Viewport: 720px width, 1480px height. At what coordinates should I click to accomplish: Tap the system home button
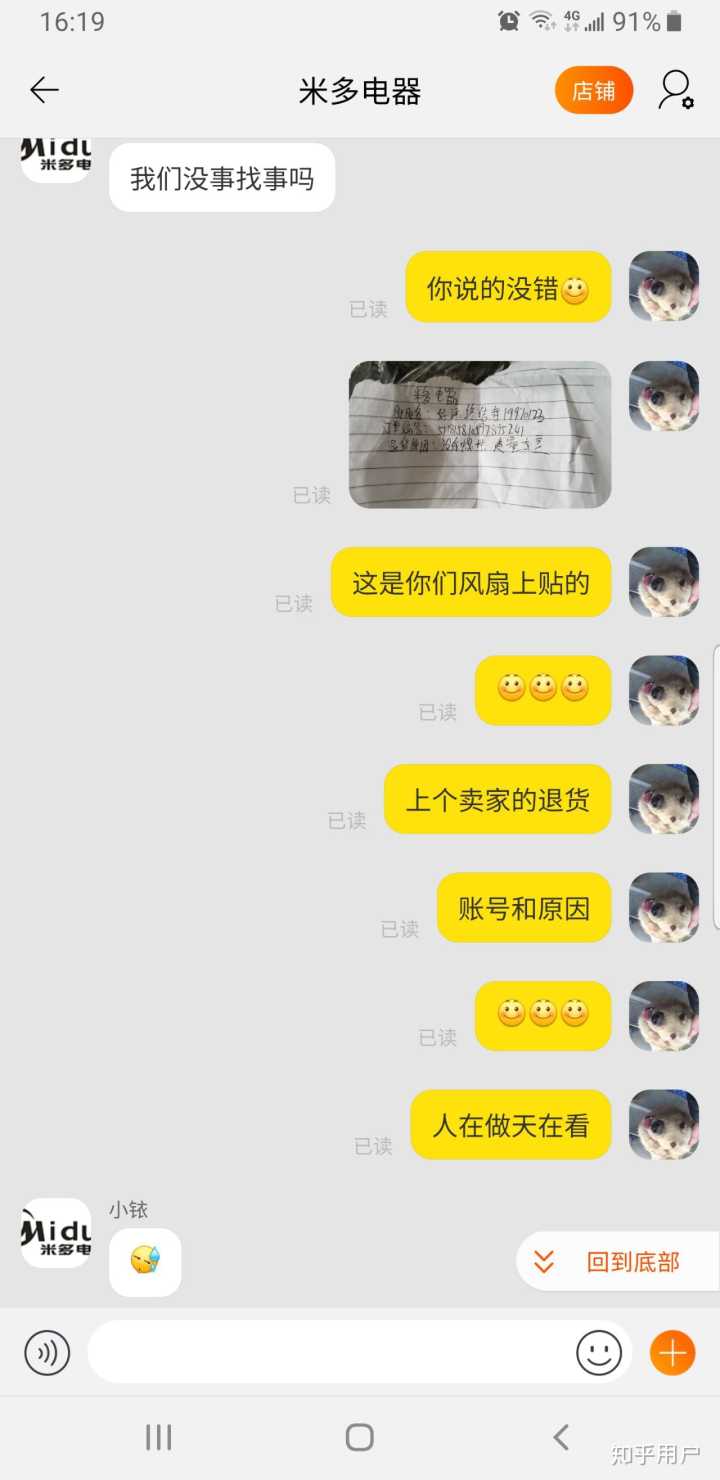tap(359, 1438)
